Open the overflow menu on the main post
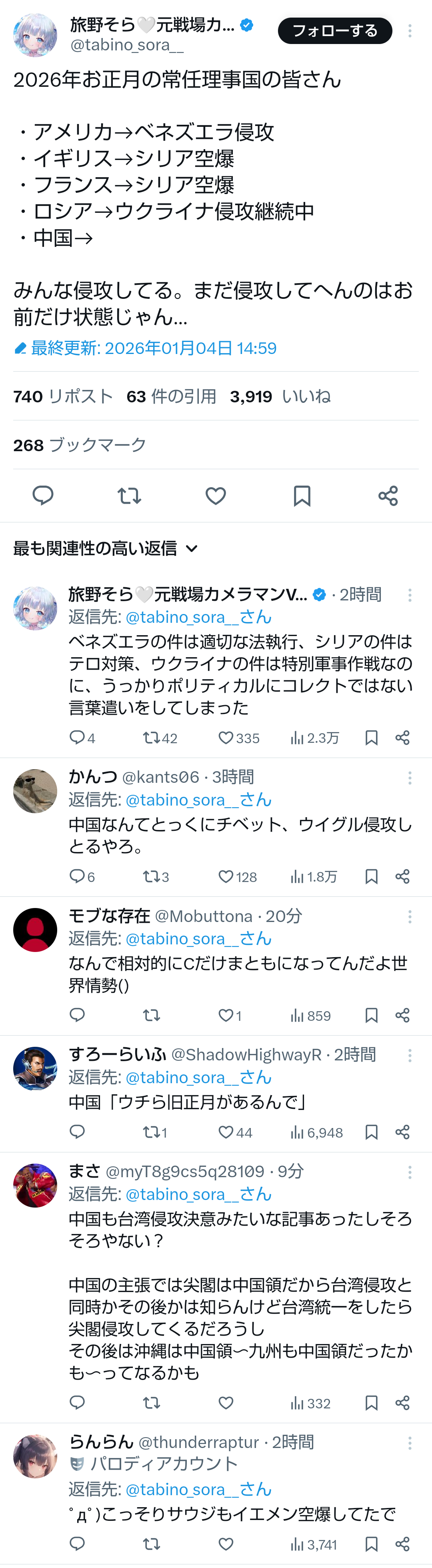Image resolution: width=432 pixels, height=1568 pixels. [410, 31]
